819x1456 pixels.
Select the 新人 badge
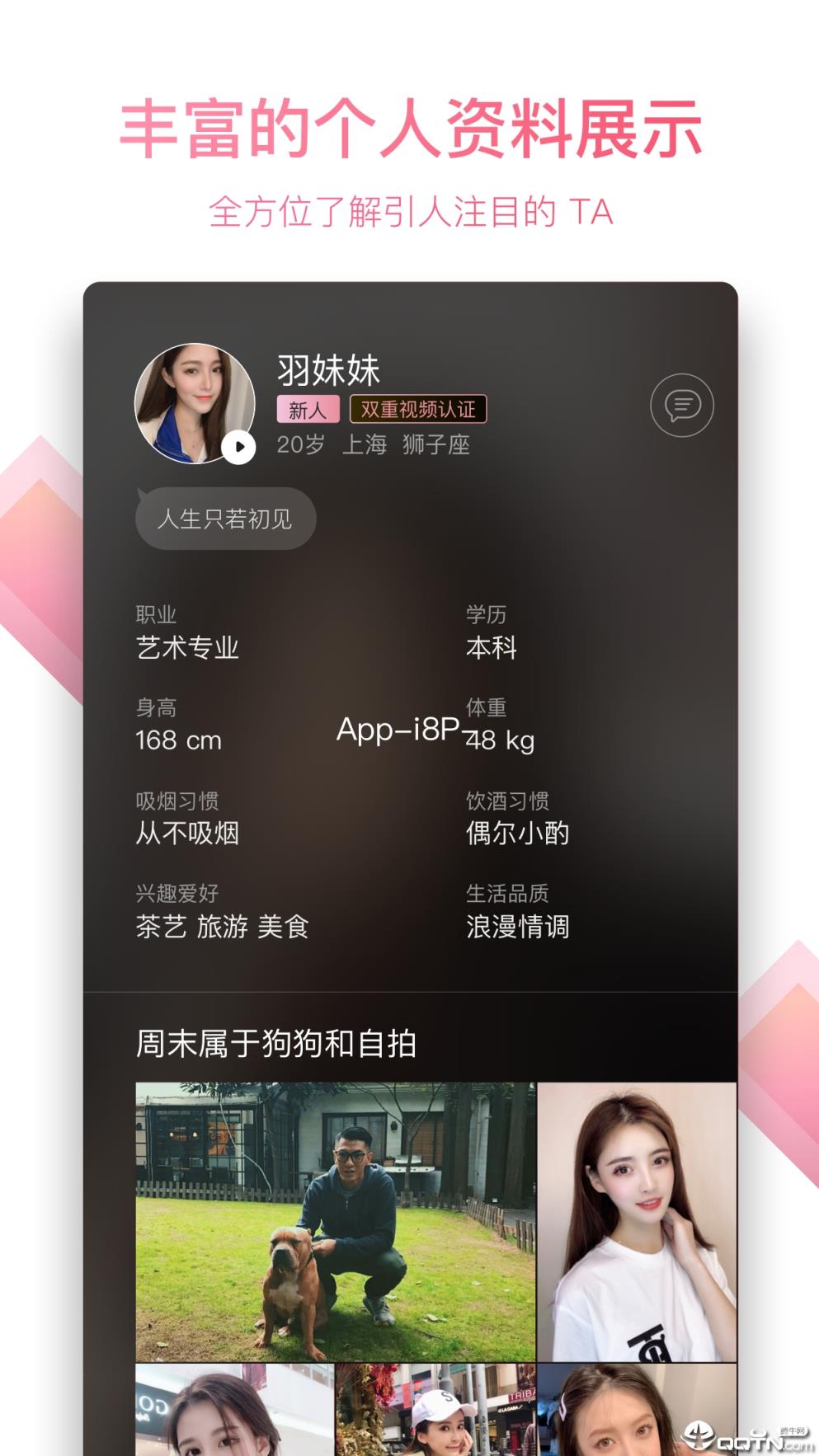pos(307,407)
